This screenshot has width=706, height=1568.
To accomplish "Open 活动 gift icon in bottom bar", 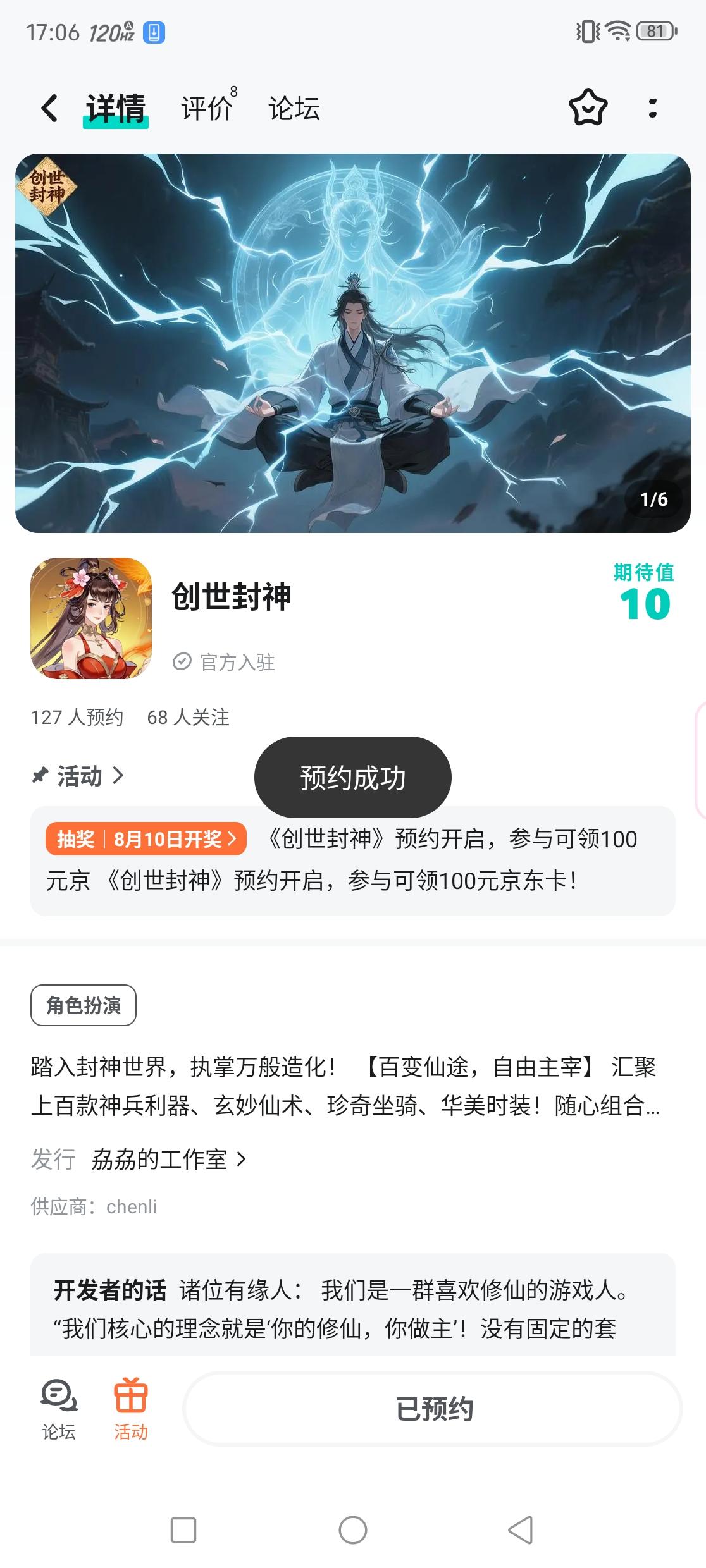I will (x=131, y=1409).
